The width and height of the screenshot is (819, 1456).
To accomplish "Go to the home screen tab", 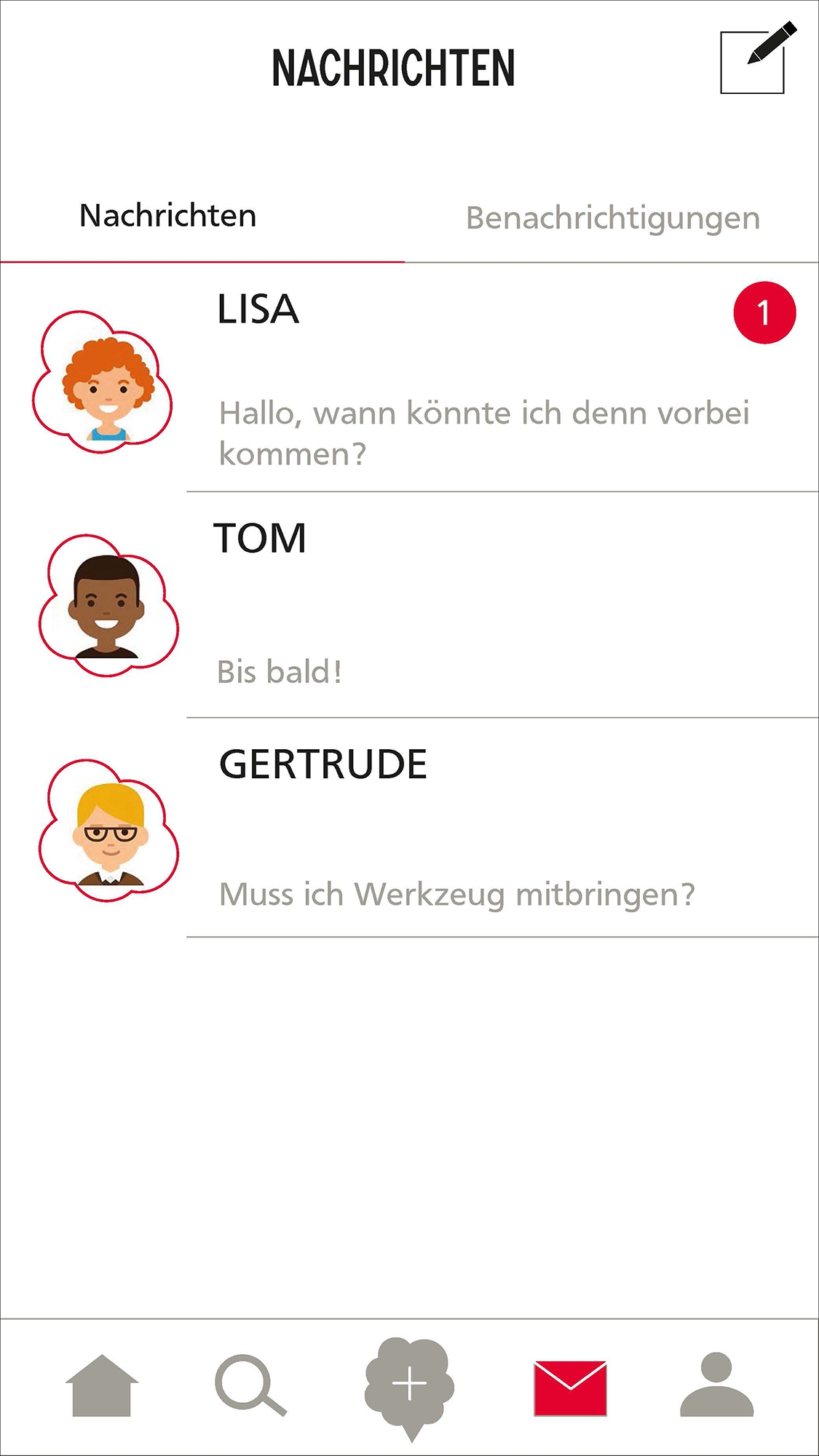I will [x=102, y=1385].
